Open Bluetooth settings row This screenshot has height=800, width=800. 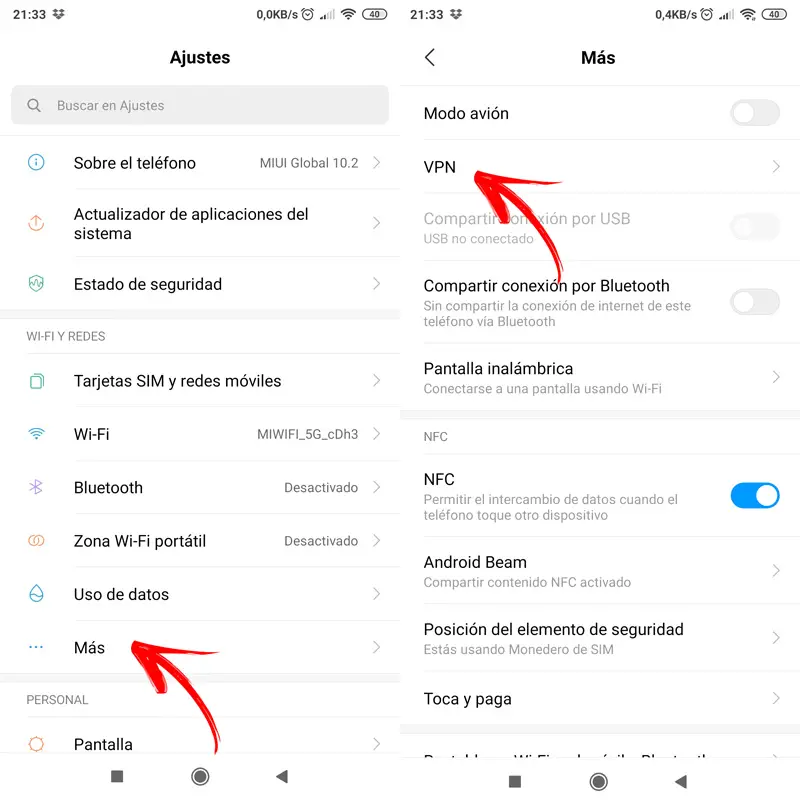click(x=200, y=488)
